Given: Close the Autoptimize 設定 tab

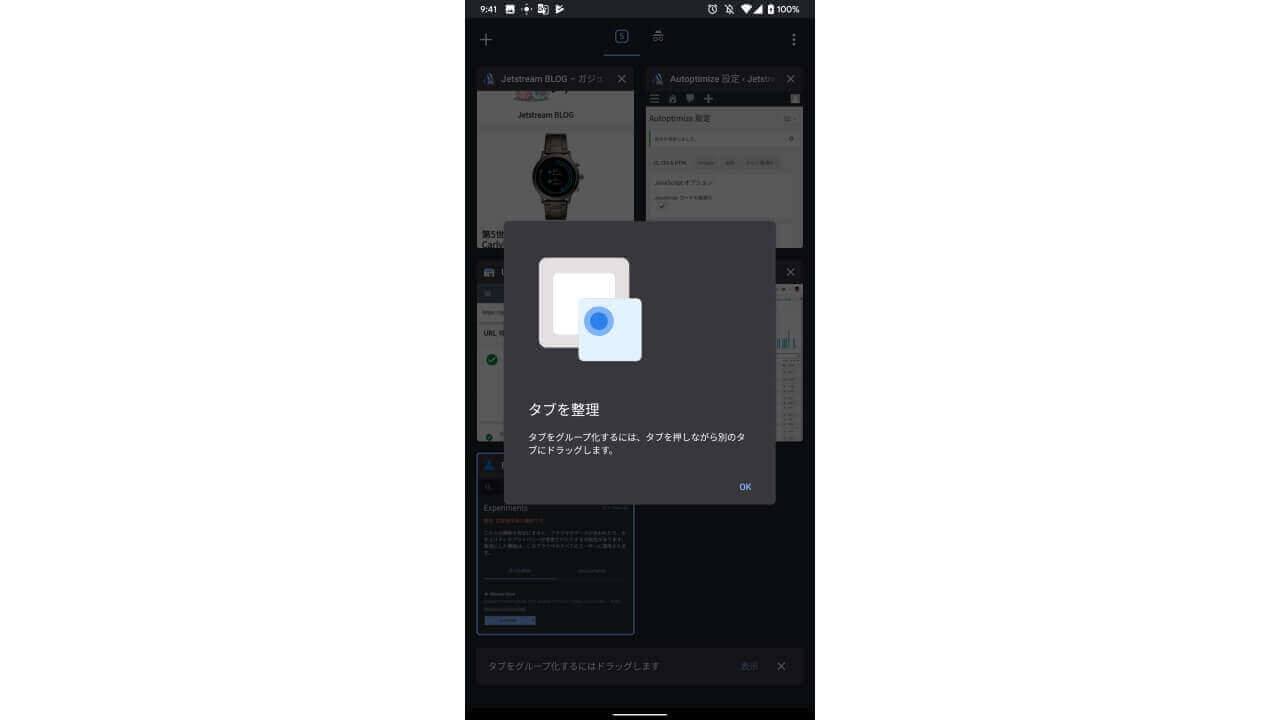Looking at the screenshot, I should (x=790, y=79).
